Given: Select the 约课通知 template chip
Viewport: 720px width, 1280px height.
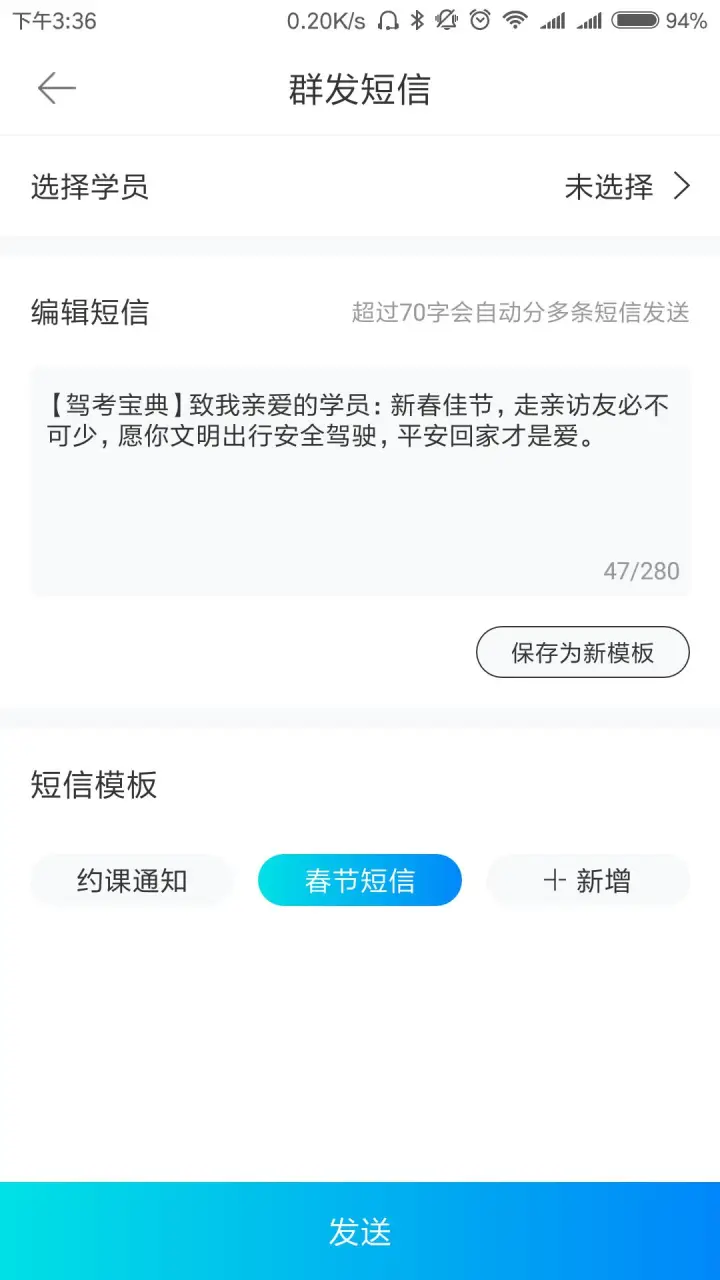Looking at the screenshot, I should 132,881.
